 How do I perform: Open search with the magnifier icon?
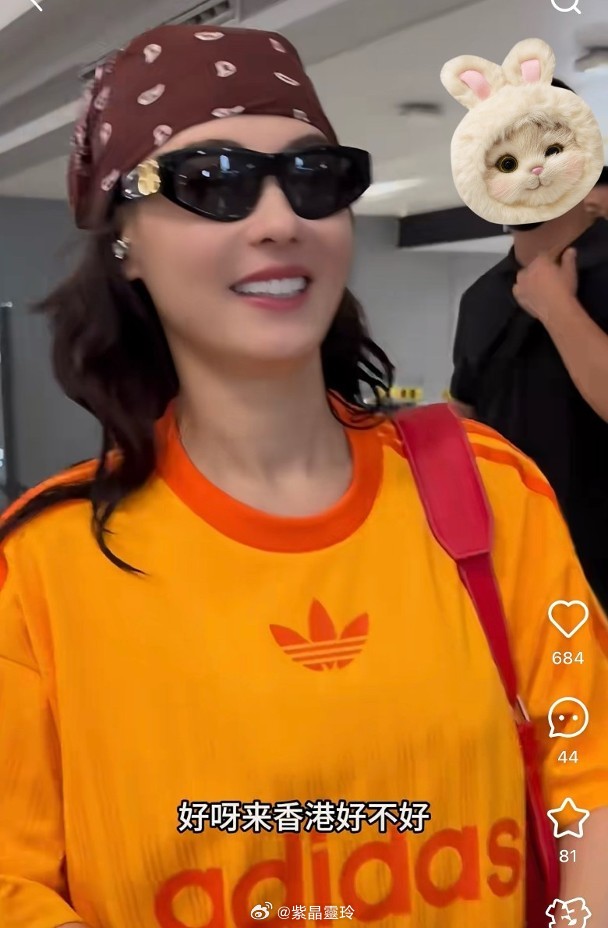(x=566, y=5)
